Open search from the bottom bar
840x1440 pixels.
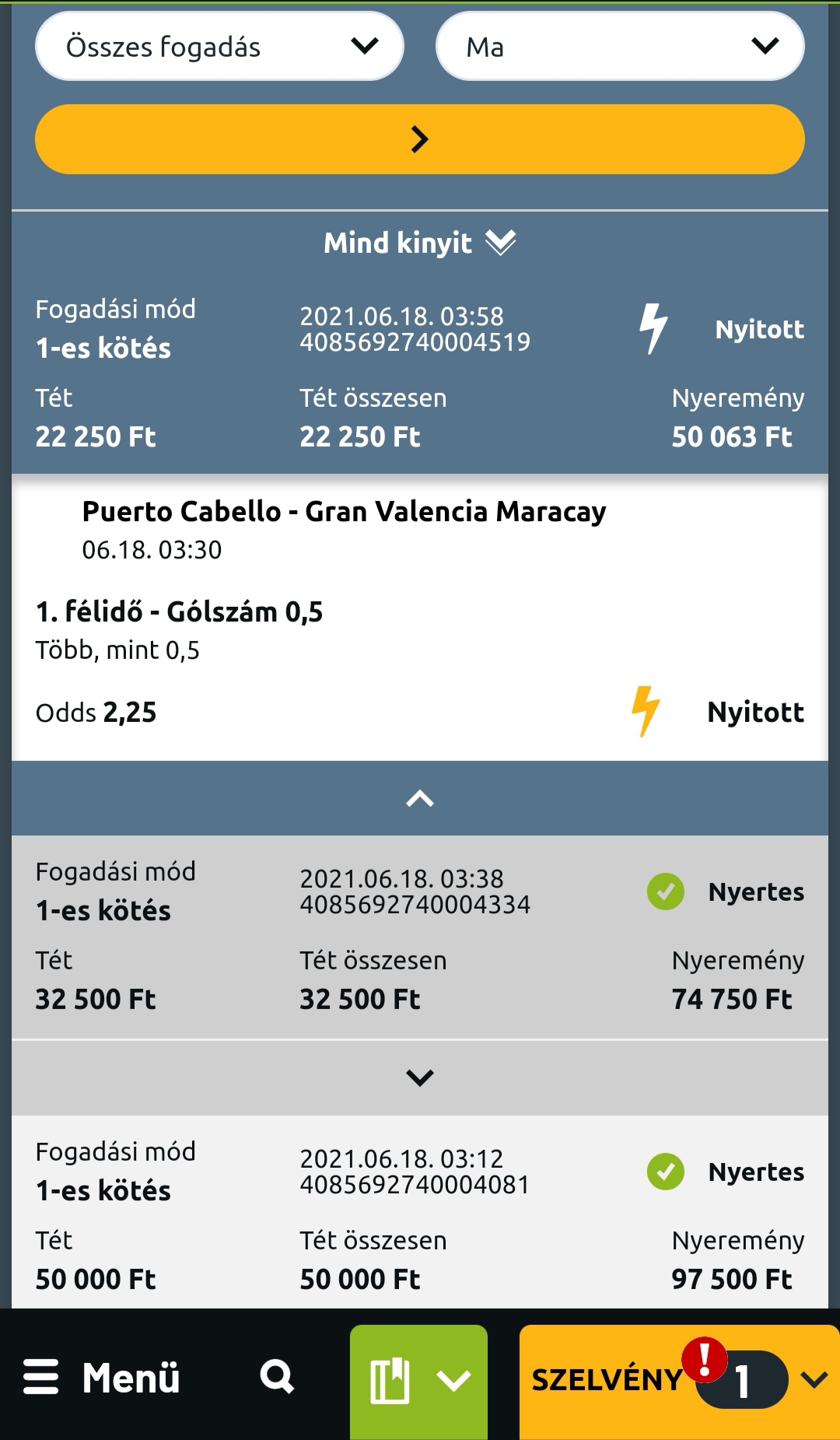[x=277, y=1377]
